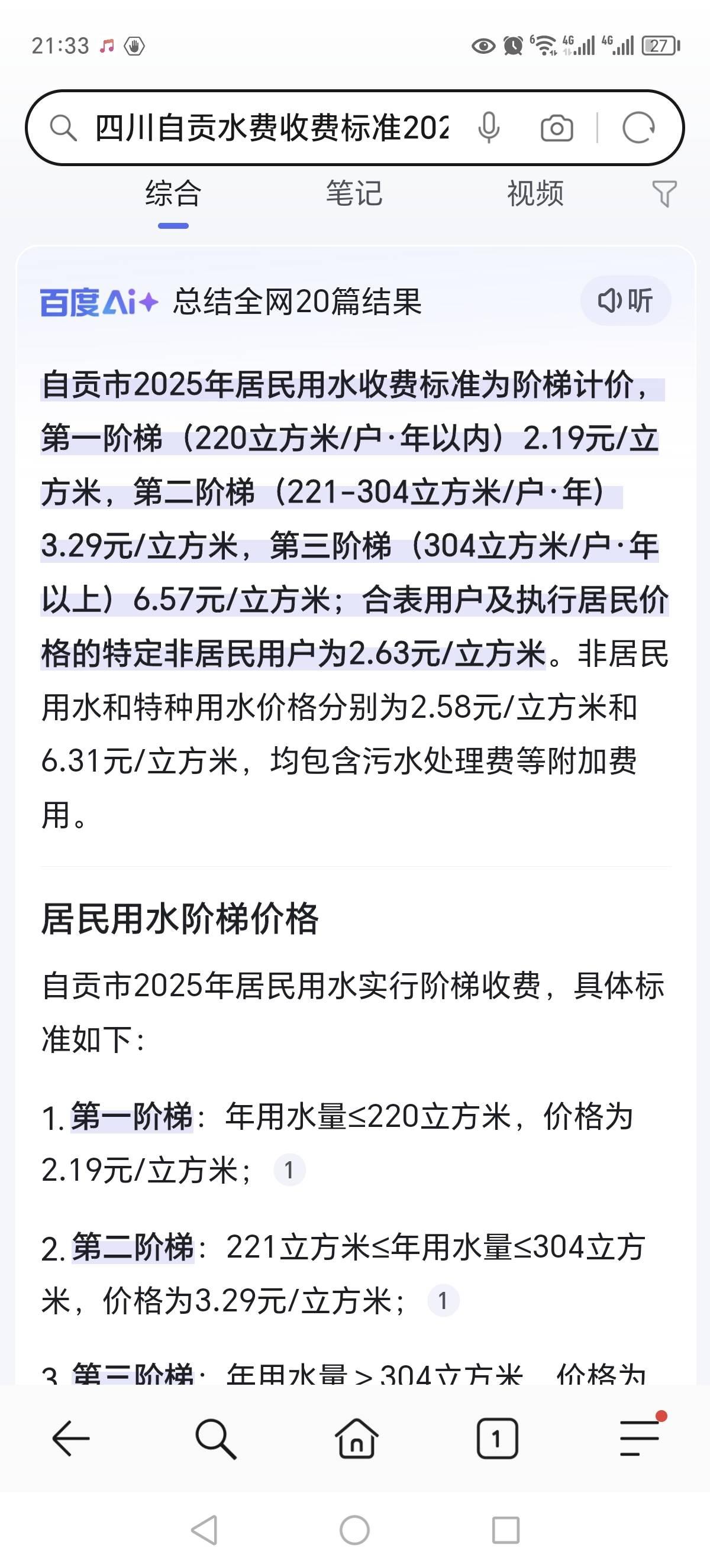The width and height of the screenshot is (710, 1568).
Task: Open the search filter funnel
Action: point(664,193)
